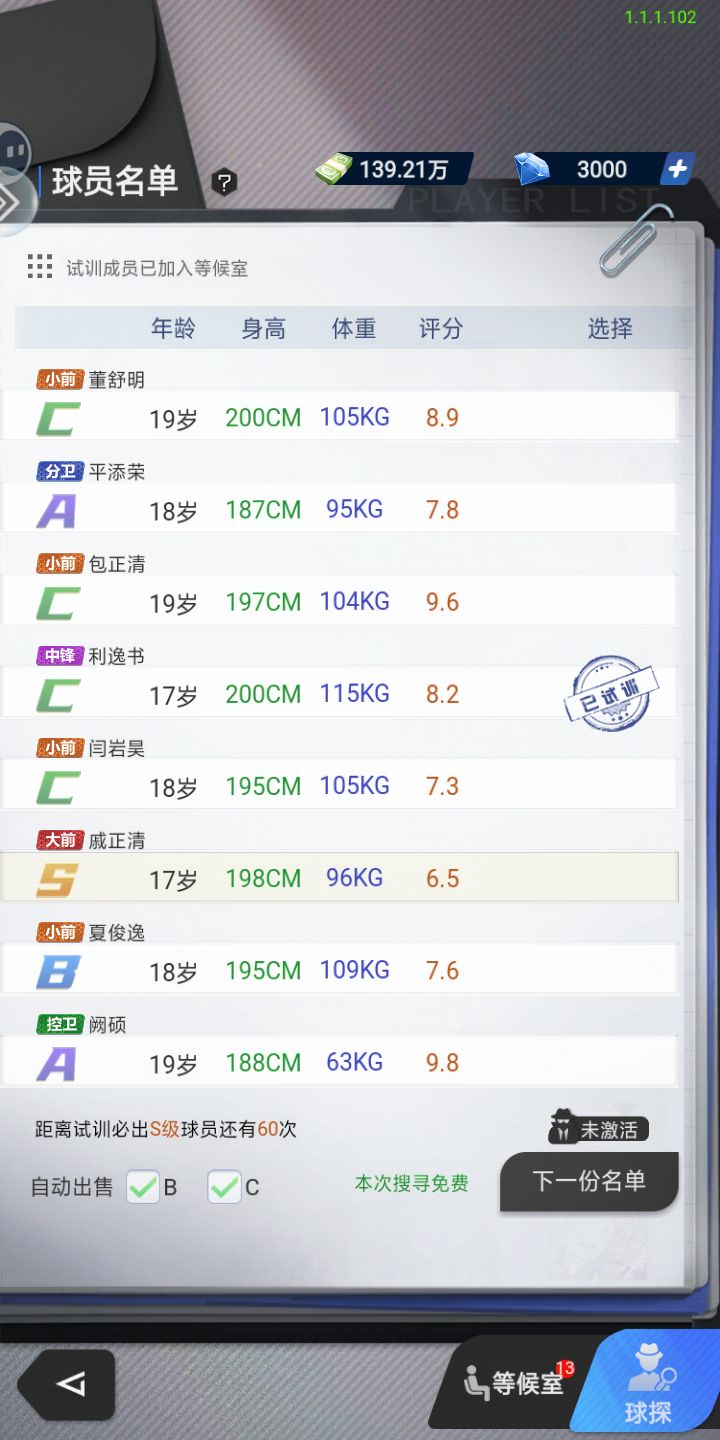
Task: Uncheck auto-sell C grade checkbox
Action: [225, 1187]
